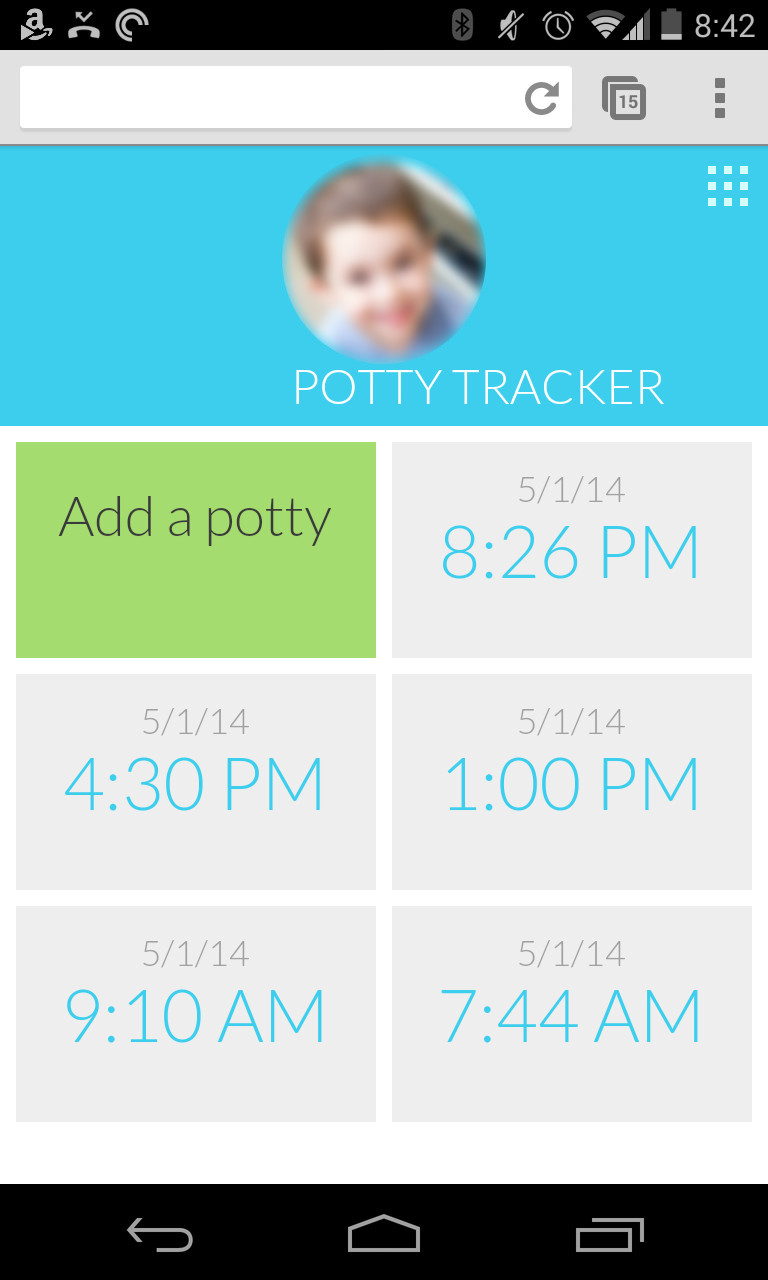Open the 8:26 PM potty entry
The height and width of the screenshot is (1280, 768).
coord(572,550)
